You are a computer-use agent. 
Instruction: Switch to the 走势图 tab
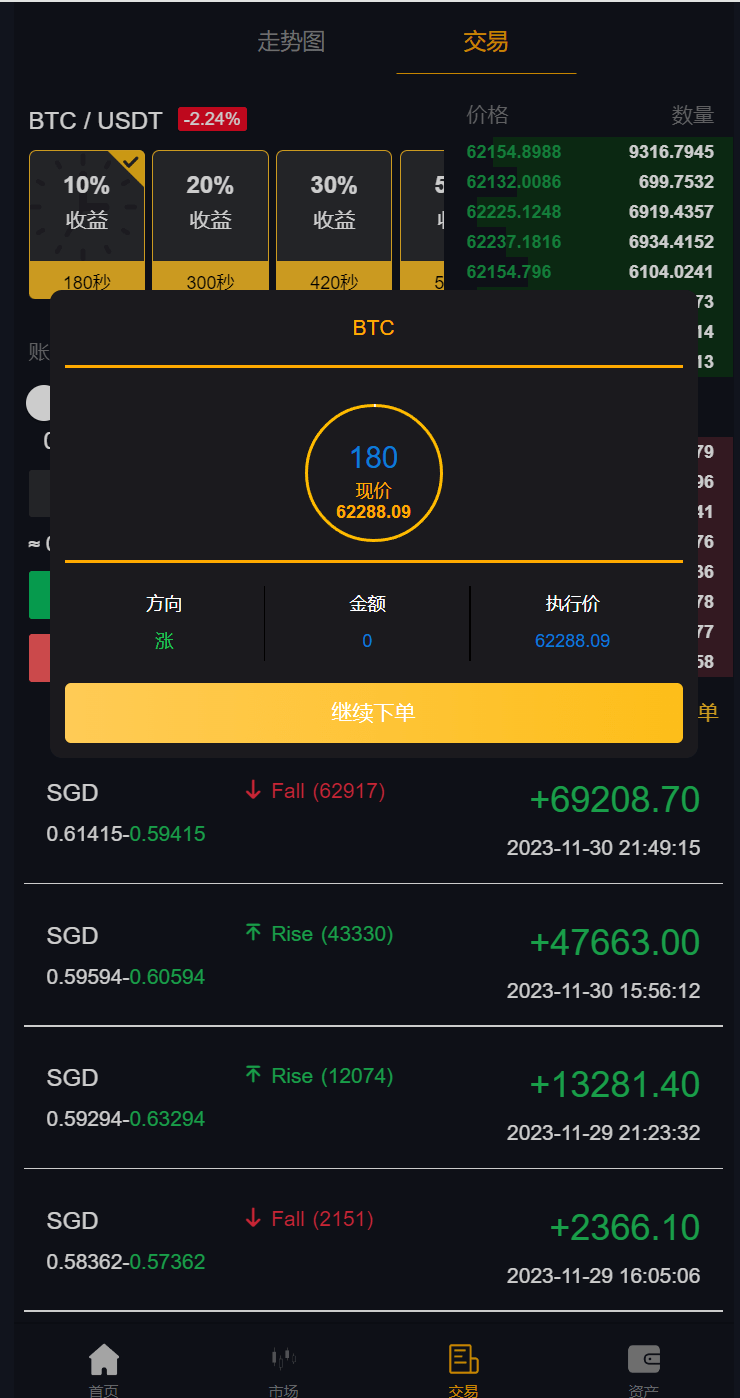click(x=291, y=41)
